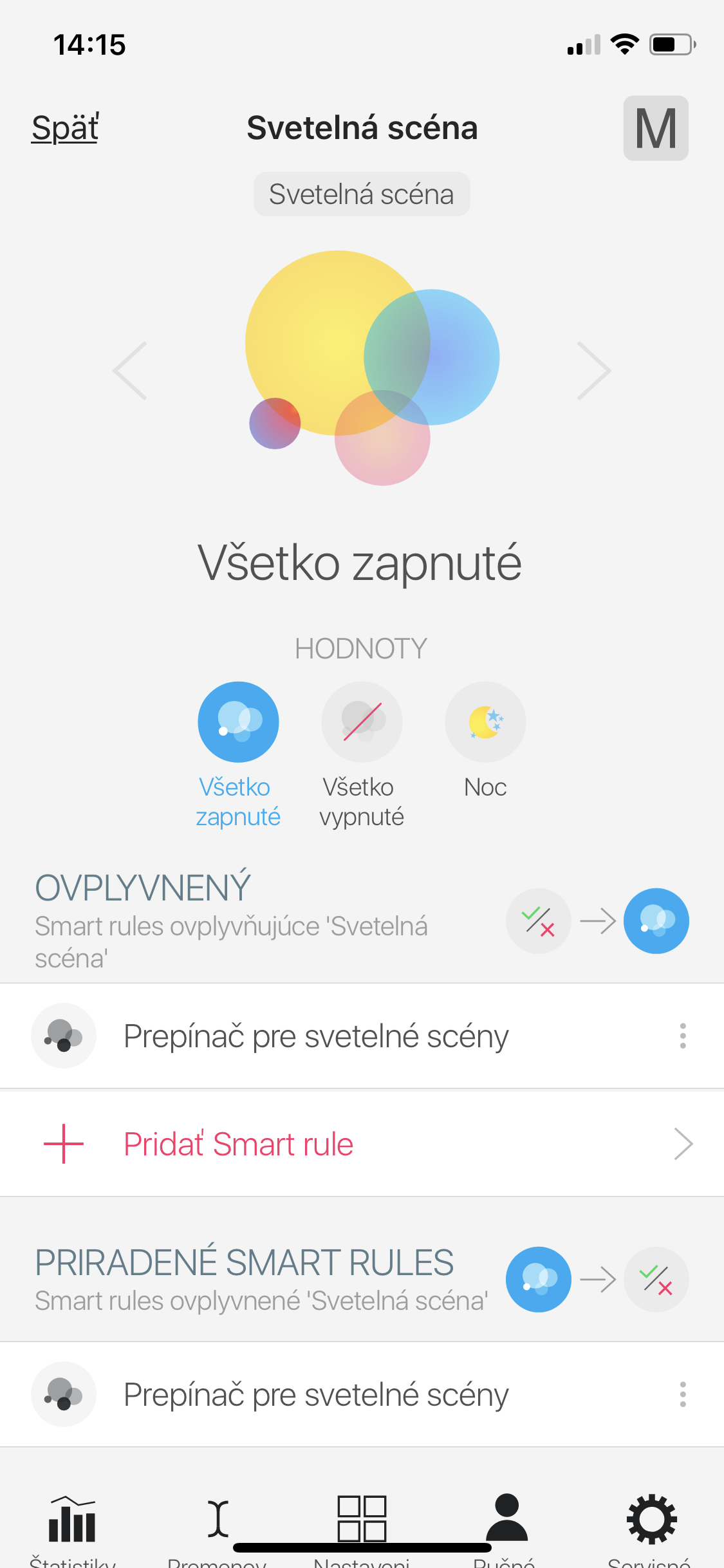Go back via the Späť link

pyautogui.click(x=65, y=127)
